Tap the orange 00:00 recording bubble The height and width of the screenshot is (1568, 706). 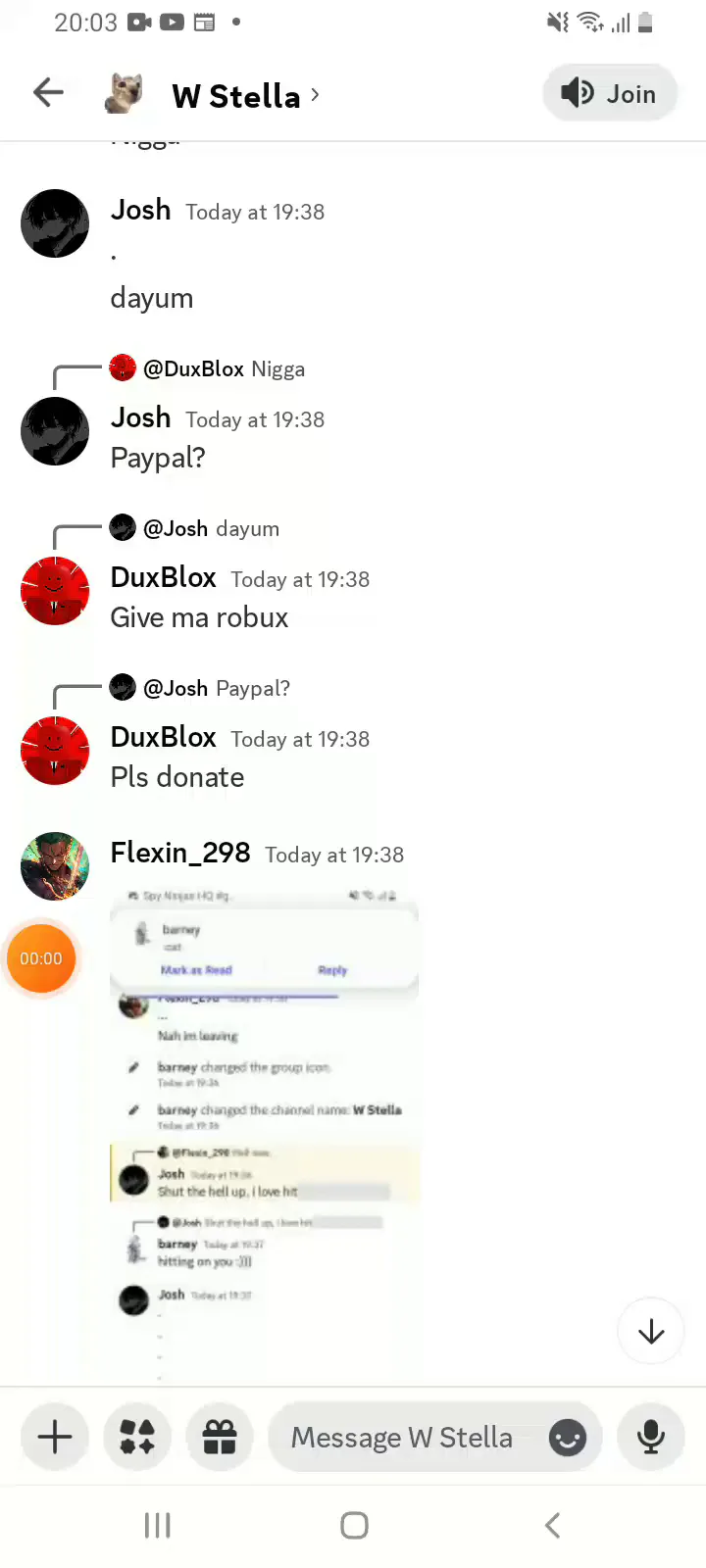tap(41, 958)
